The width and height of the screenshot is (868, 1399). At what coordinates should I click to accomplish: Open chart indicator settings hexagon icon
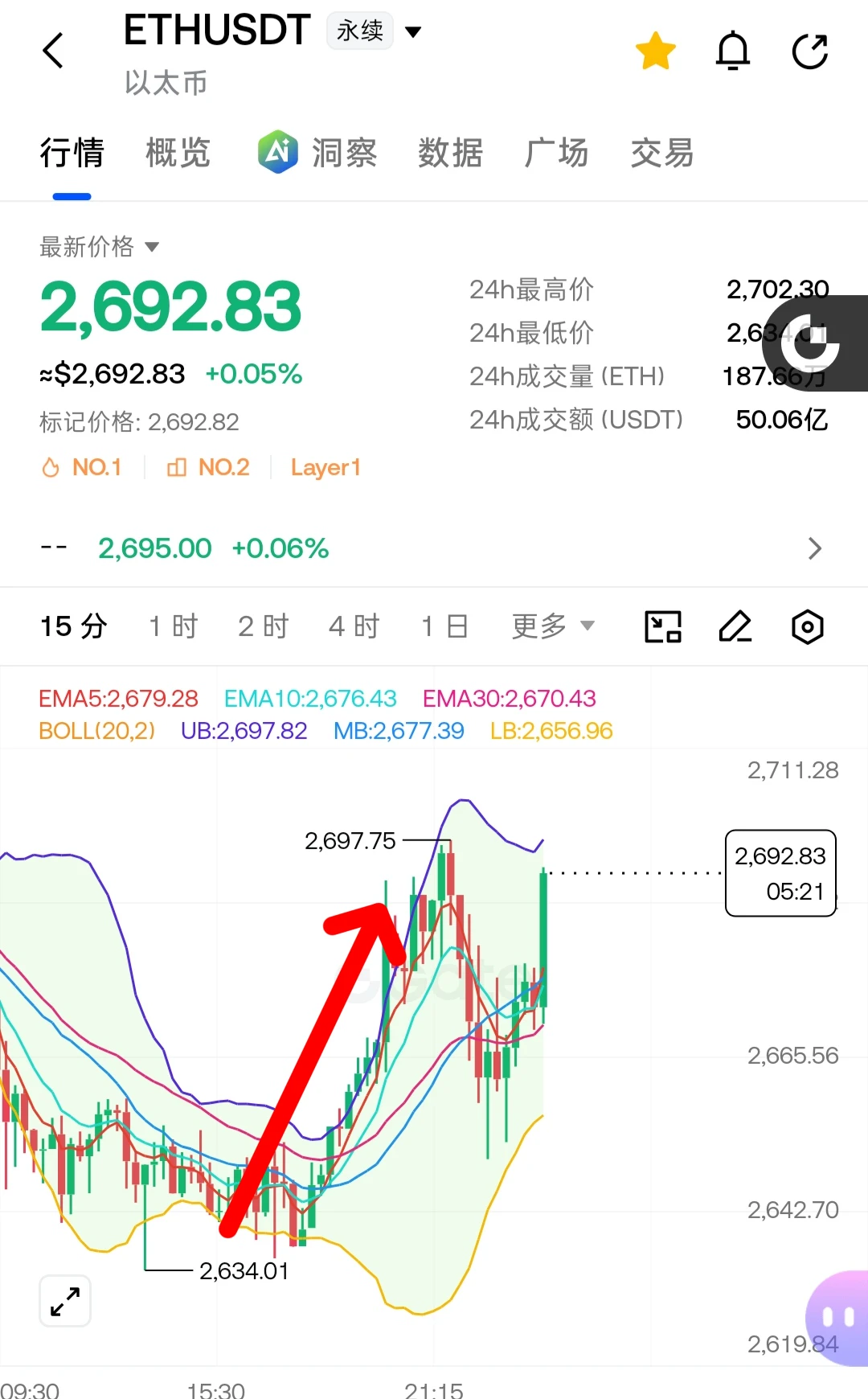[x=808, y=627]
